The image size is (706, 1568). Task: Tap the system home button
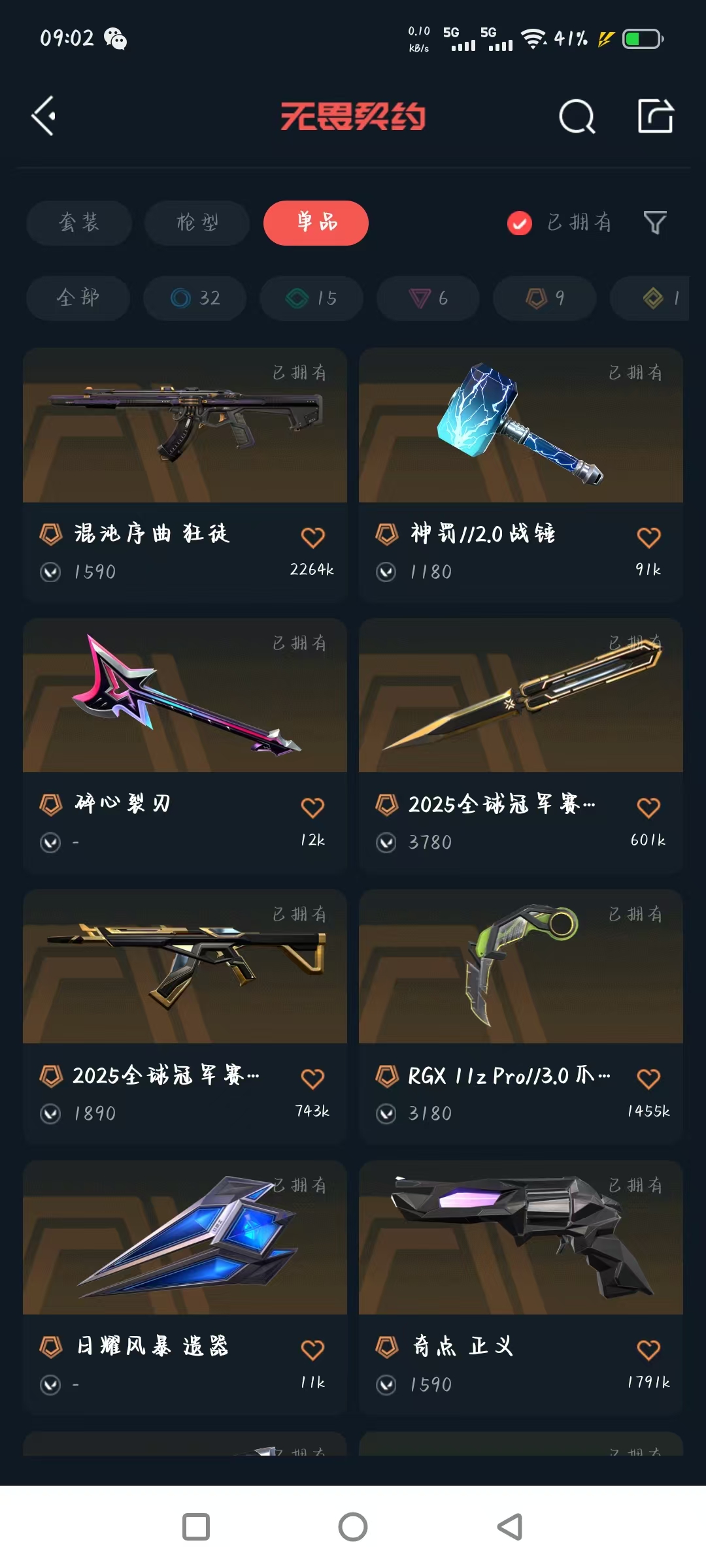[x=353, y=1527]
